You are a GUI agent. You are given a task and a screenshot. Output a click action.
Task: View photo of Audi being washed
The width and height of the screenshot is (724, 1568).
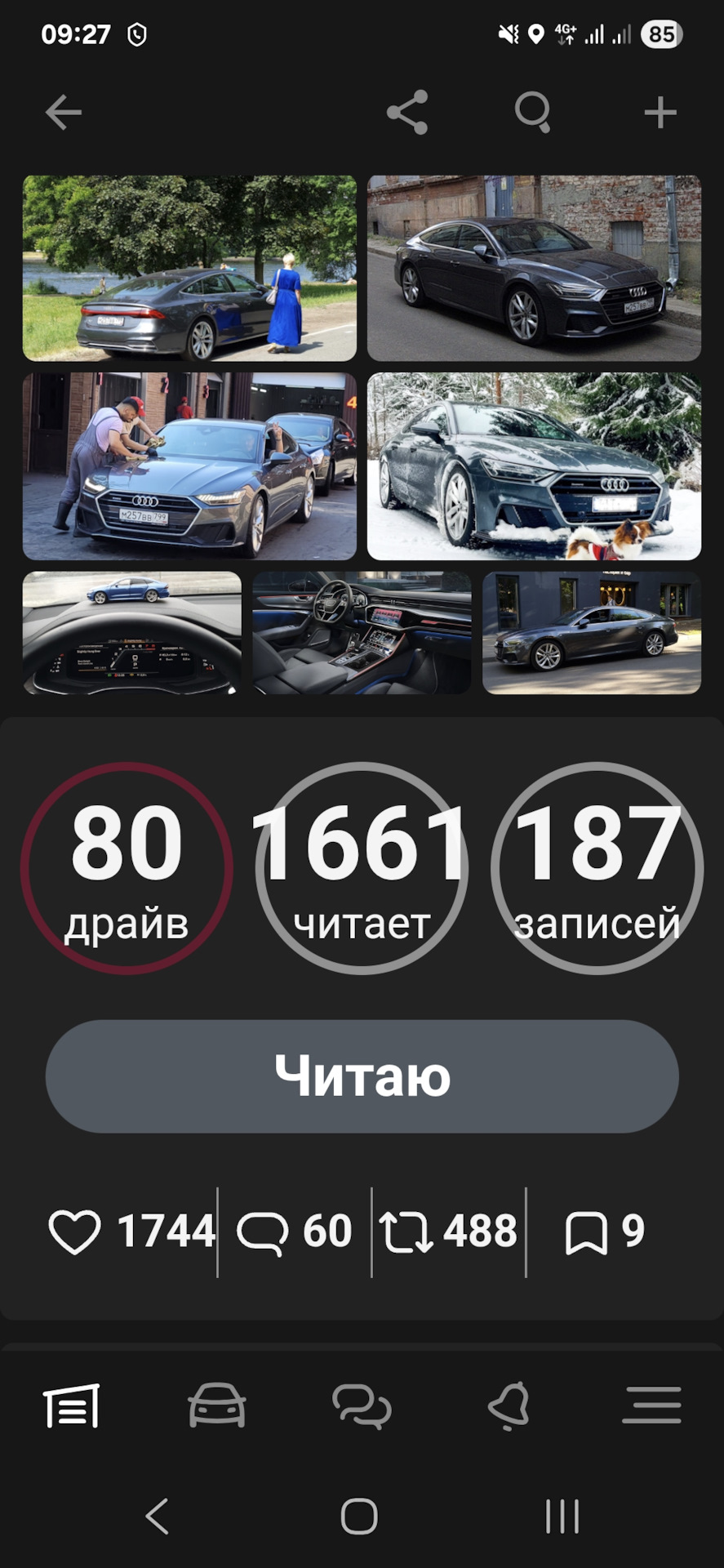pos(189,466)
